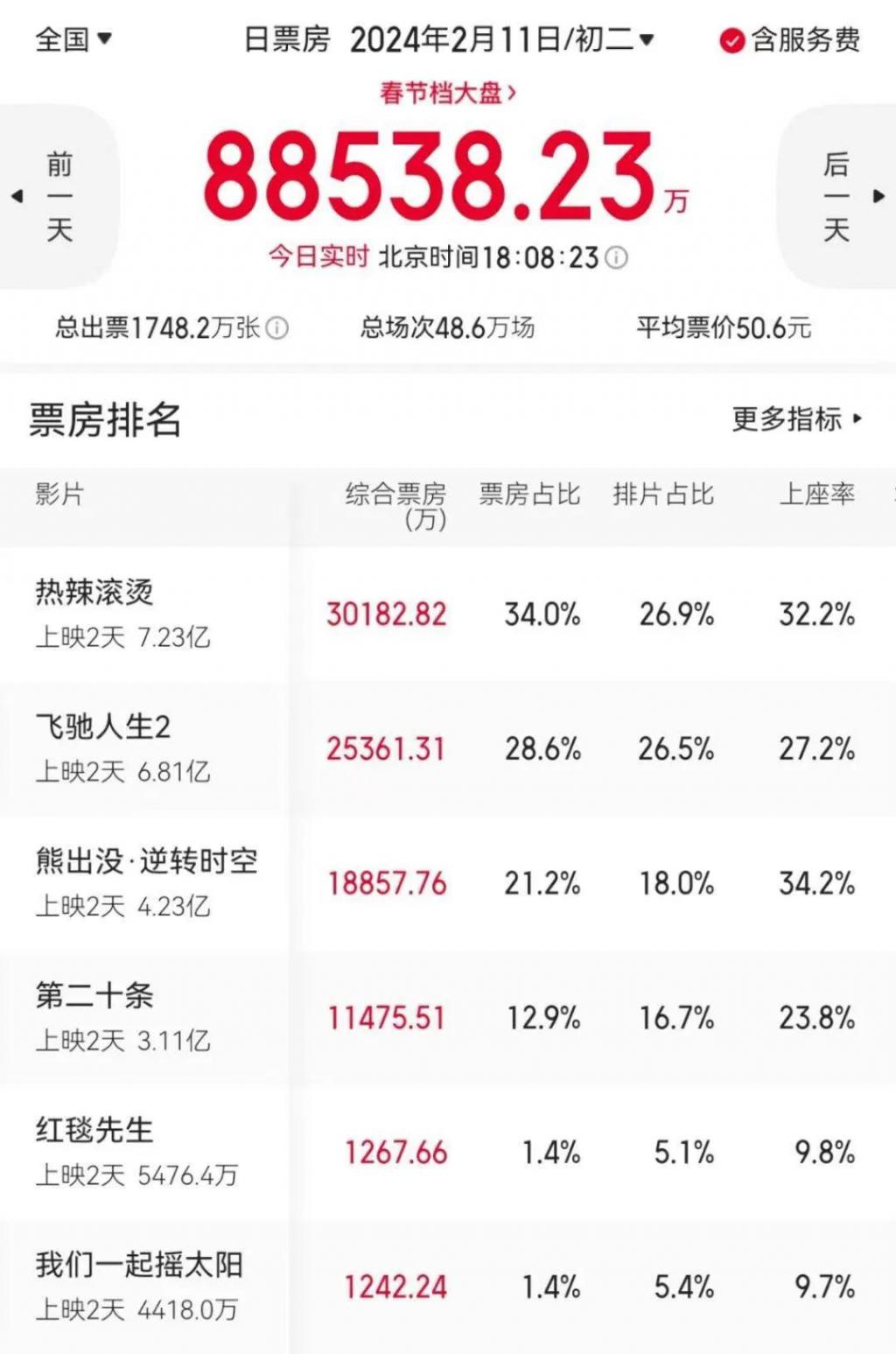Go to the previous day 前一天

click(x=58, y=196)
